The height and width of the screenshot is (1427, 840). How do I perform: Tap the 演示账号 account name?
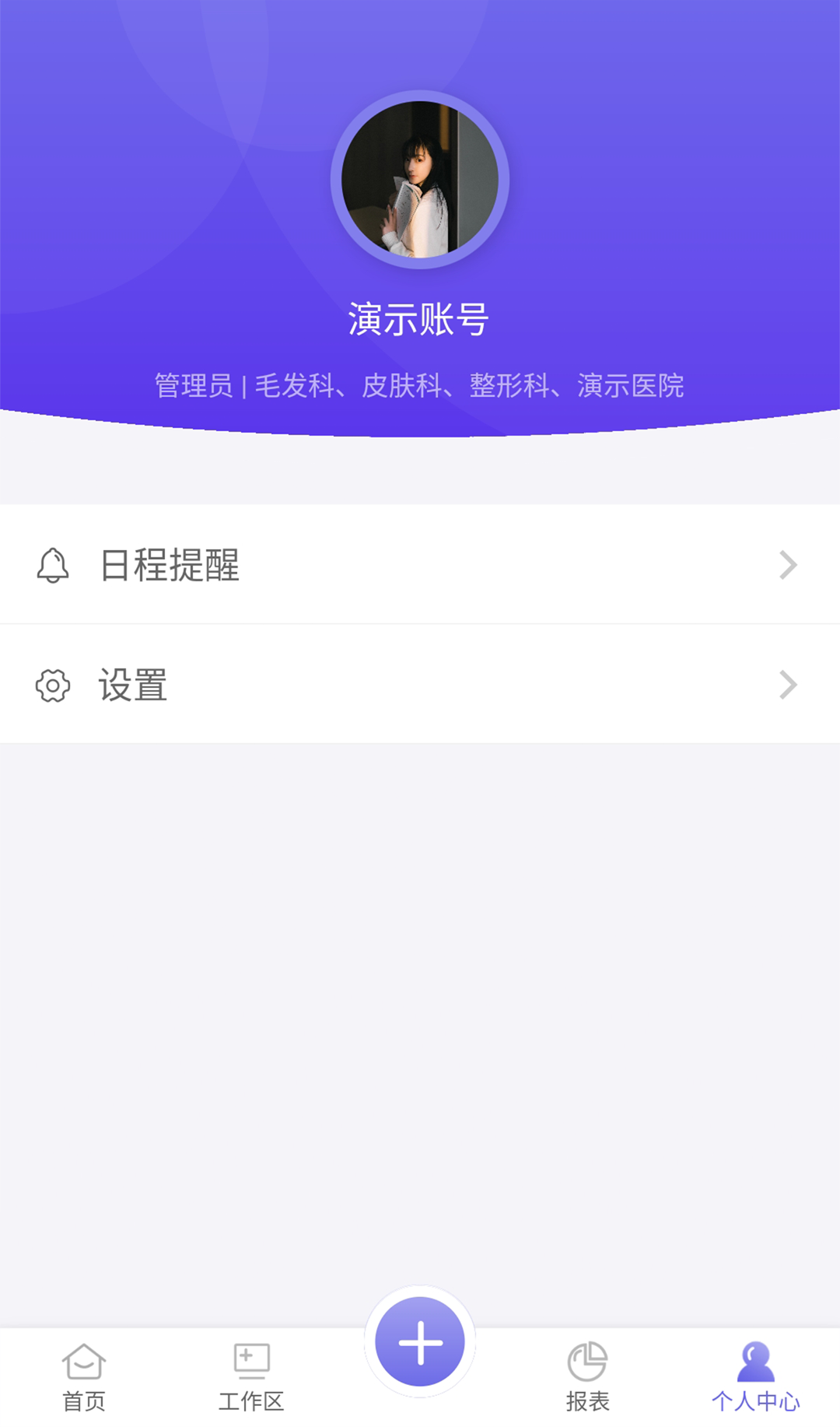tap(420, 319)
